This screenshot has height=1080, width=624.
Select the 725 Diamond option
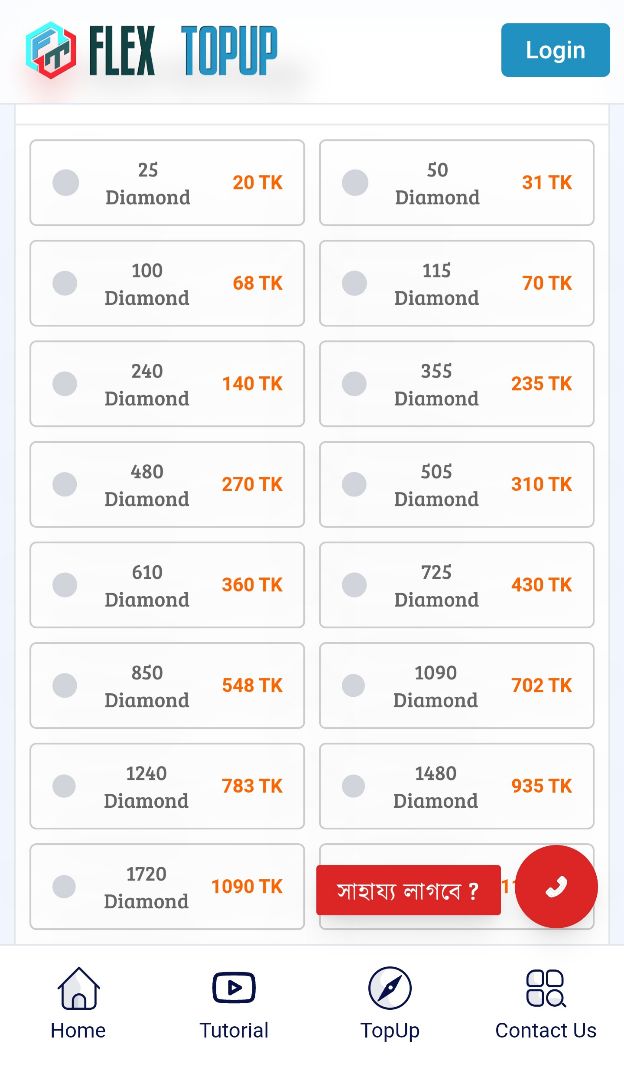(x=456, y=585)
